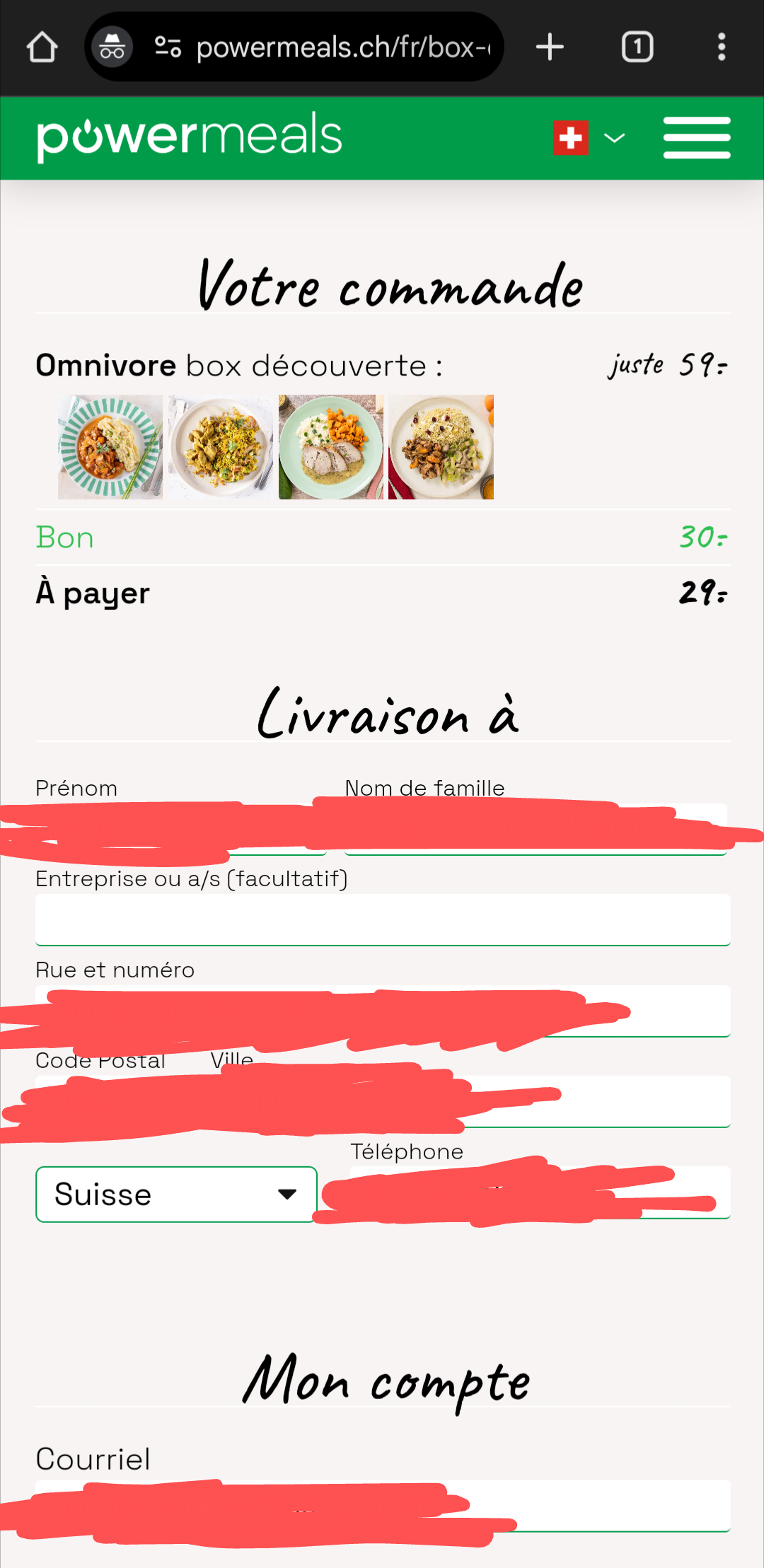Open the Suisse country dropdown
Image resolution: width=764 pixels, height=1568 pixels.
(x=176, y=1194)
